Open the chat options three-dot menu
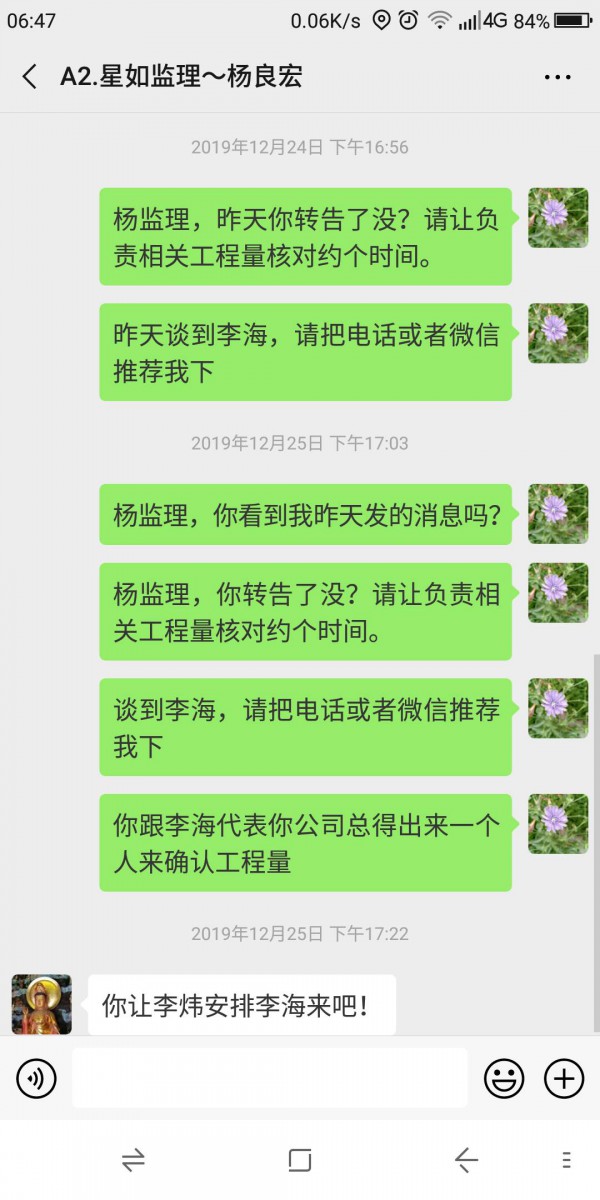 coord(557,77)
